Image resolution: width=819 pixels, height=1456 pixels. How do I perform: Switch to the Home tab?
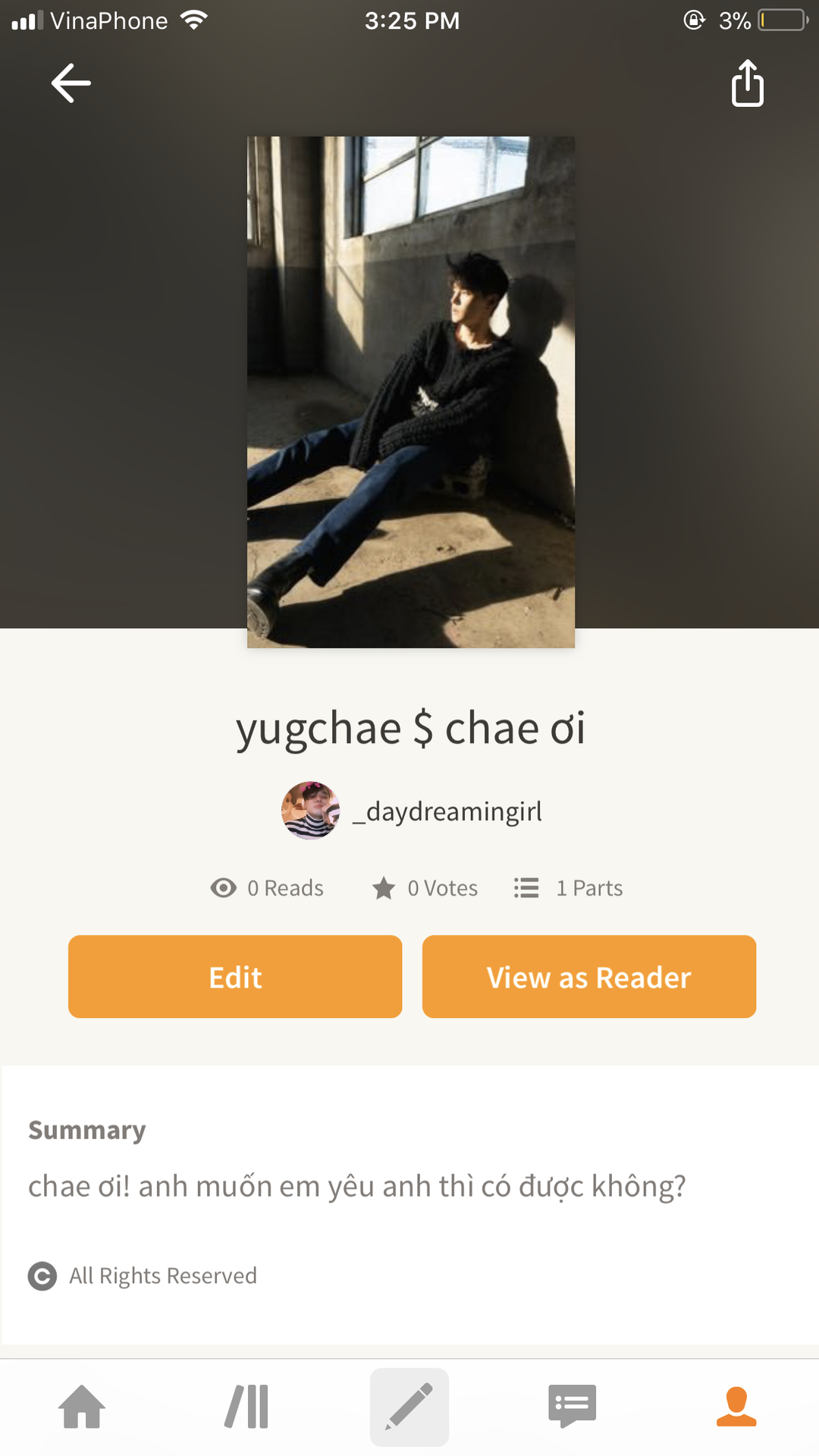82,1407
